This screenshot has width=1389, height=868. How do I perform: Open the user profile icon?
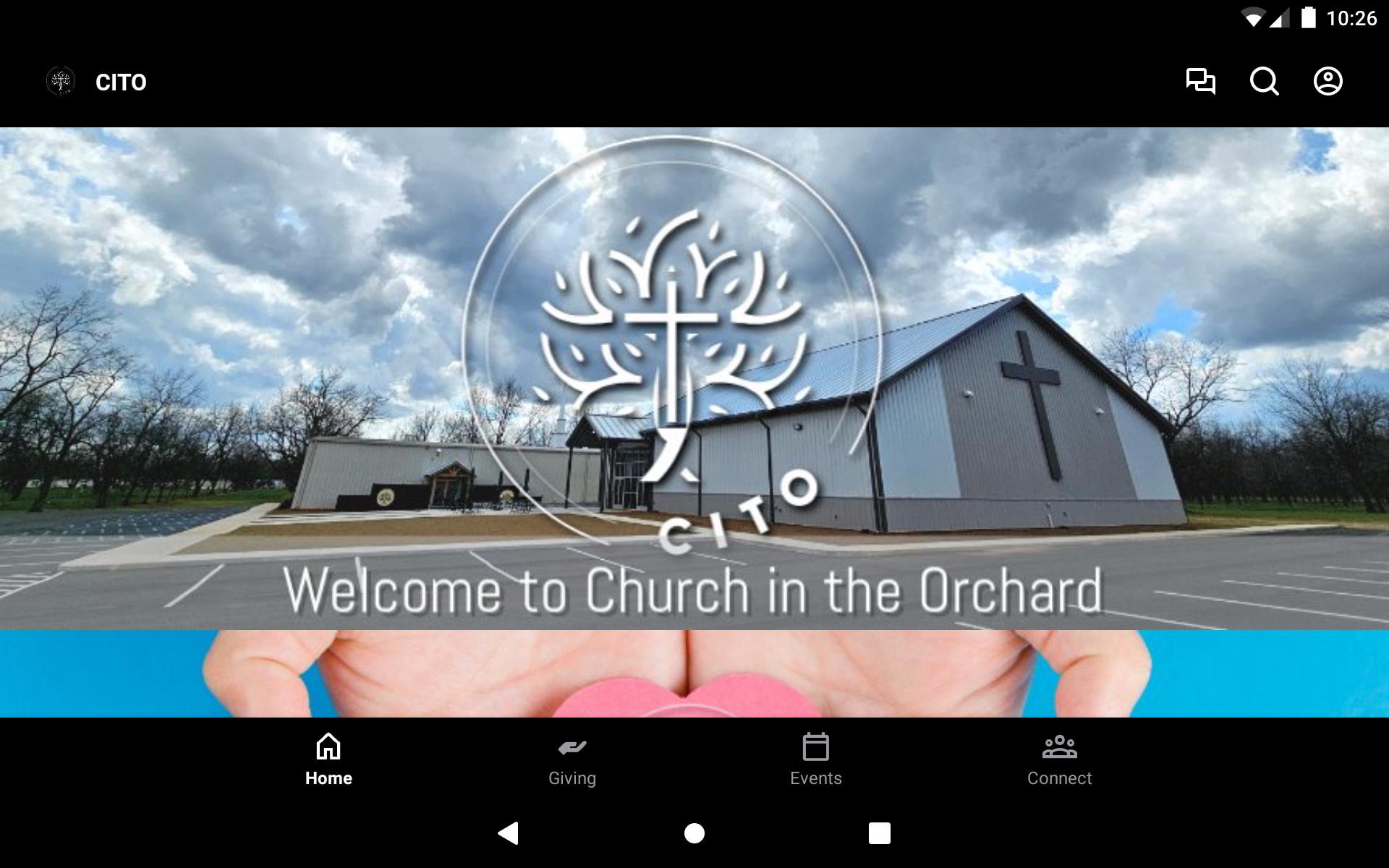coord(1328,81)
